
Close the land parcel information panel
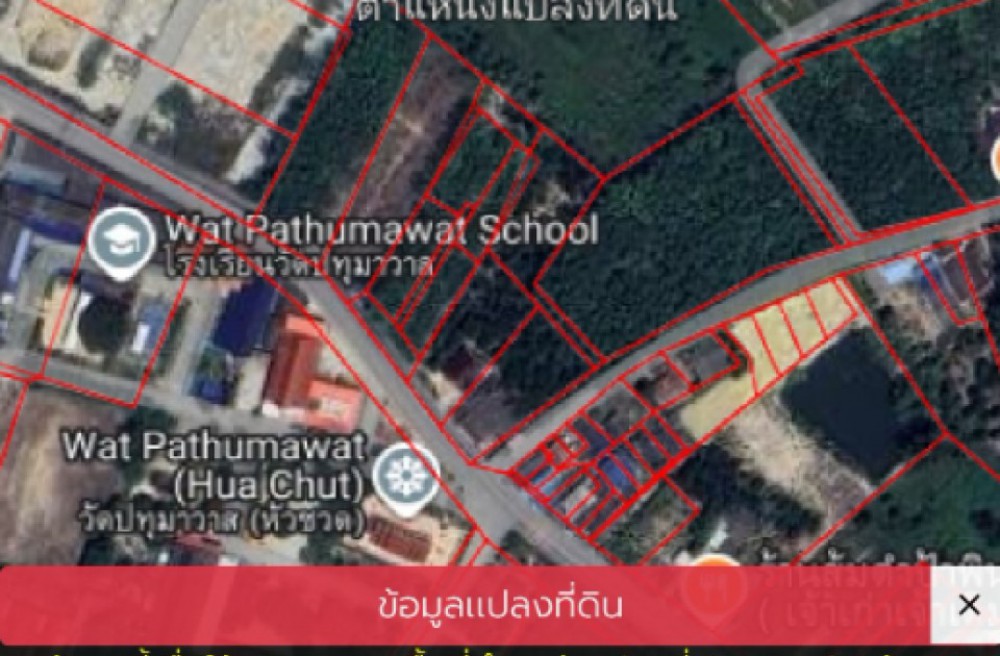[968, 604]
